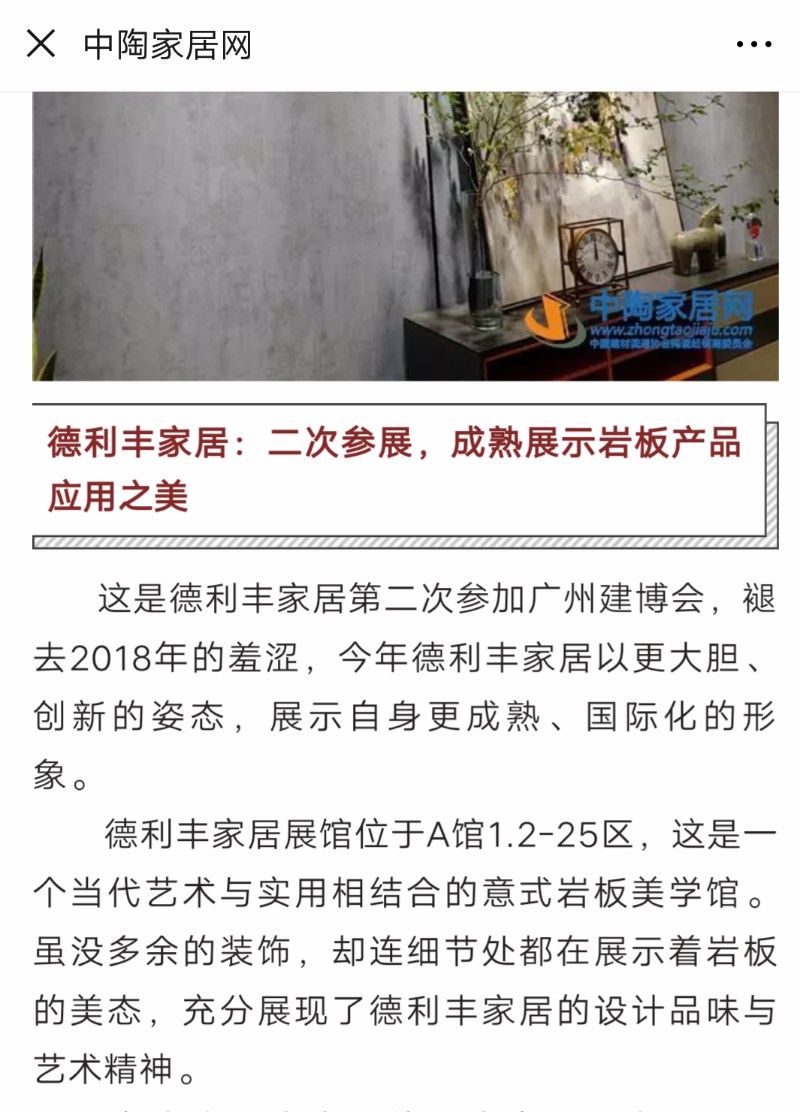Viewport: 800px width, 1112px height.
Task: Click the headline text 应用之美
Action: pos(120,492)
